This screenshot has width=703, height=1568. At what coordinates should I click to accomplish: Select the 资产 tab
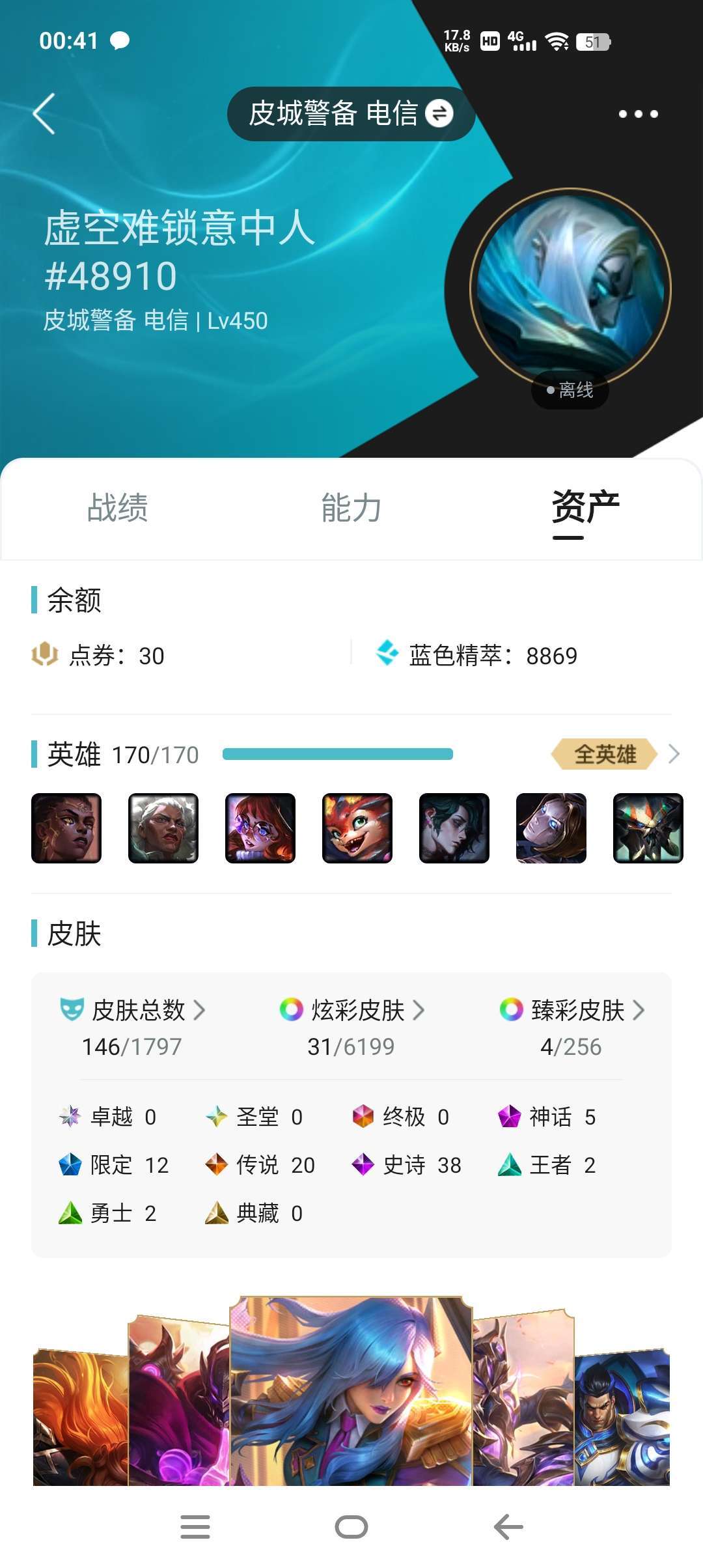click(585, 508)
